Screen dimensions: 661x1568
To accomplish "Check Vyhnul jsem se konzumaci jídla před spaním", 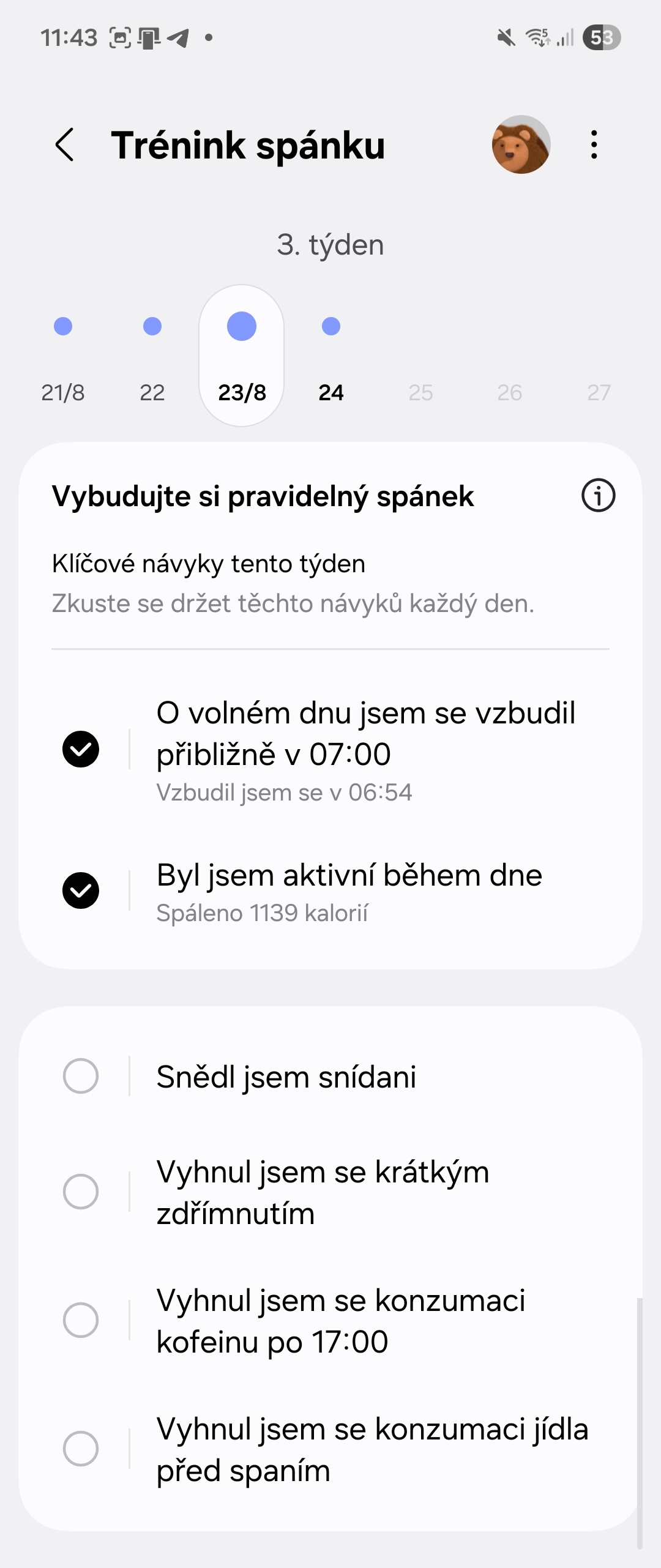I will [81, 1447].
